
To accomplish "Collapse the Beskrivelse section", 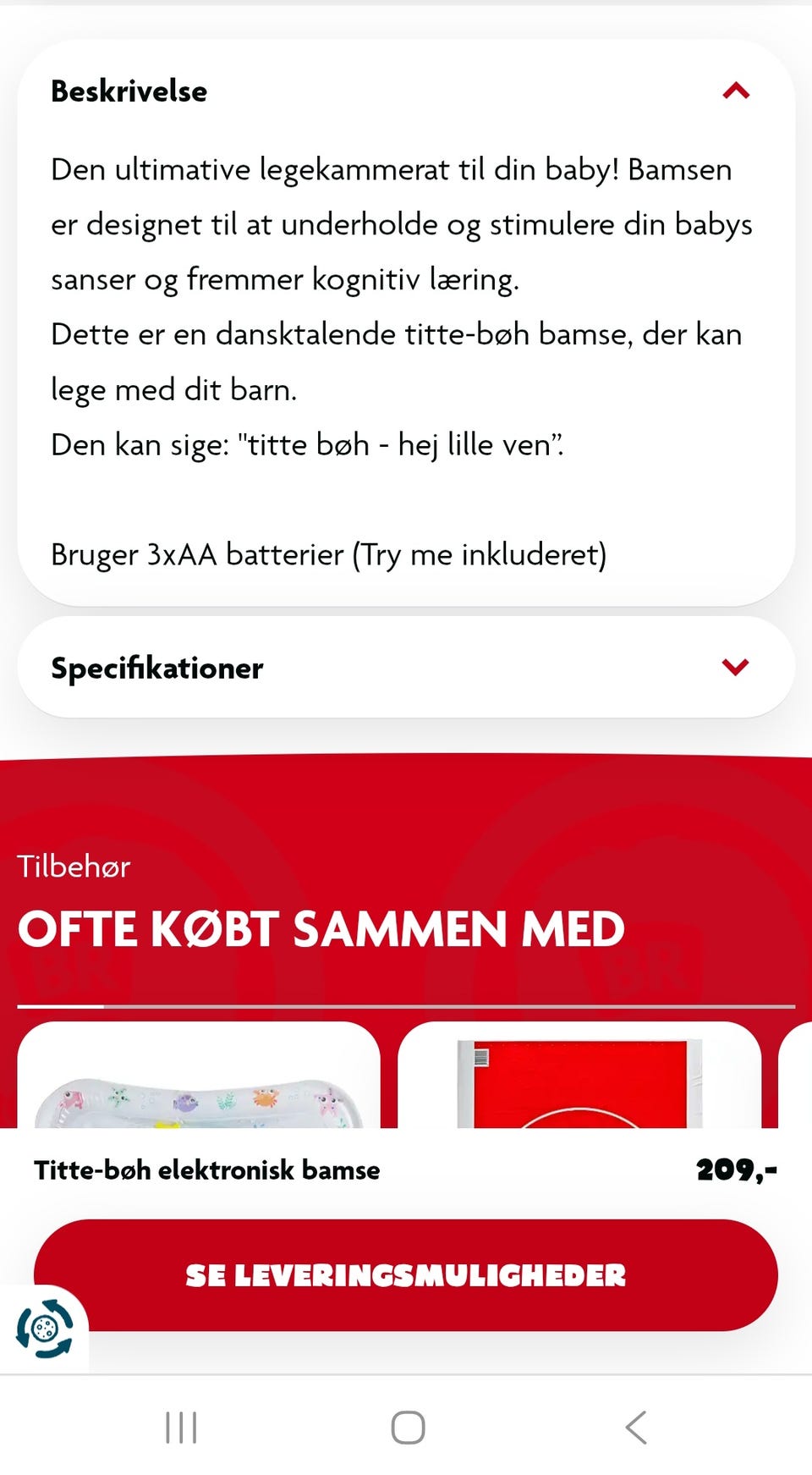I will pyautogui.click(x=736, y=91).
